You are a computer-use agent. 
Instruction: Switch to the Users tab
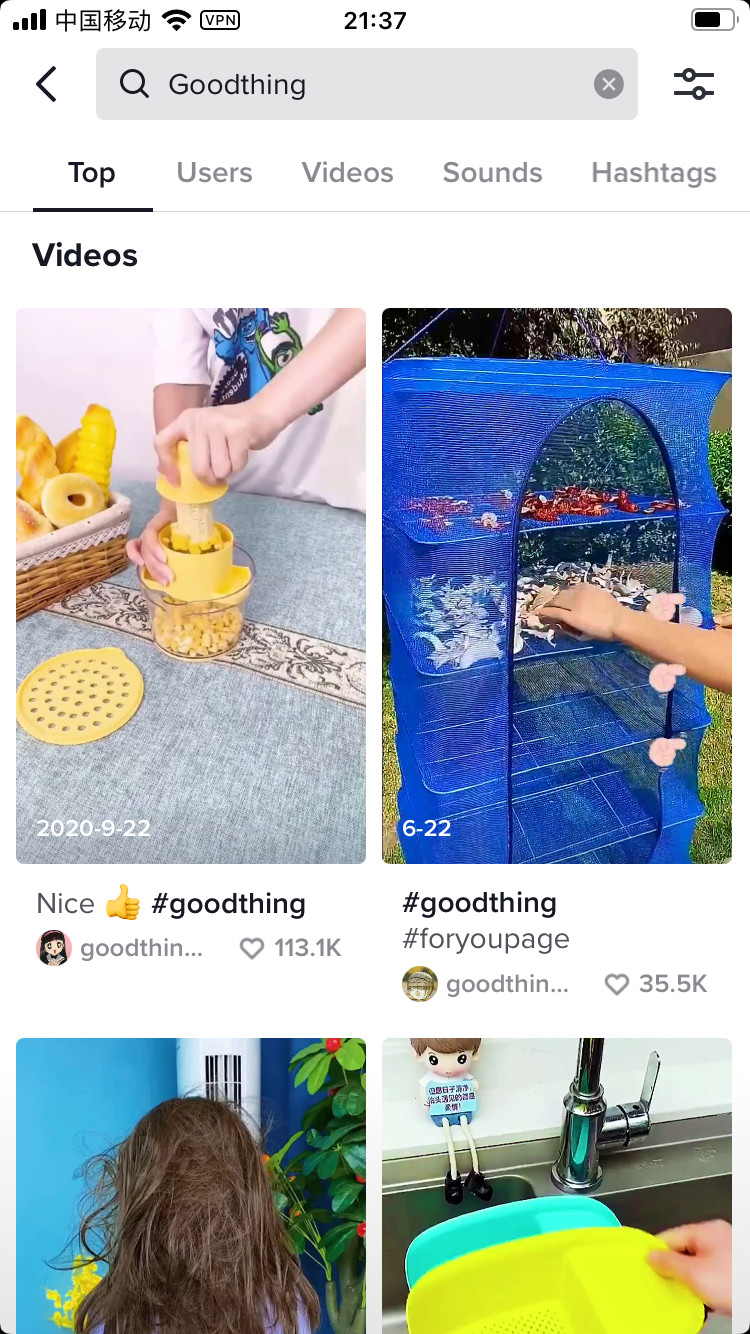(x=214, y=173)
